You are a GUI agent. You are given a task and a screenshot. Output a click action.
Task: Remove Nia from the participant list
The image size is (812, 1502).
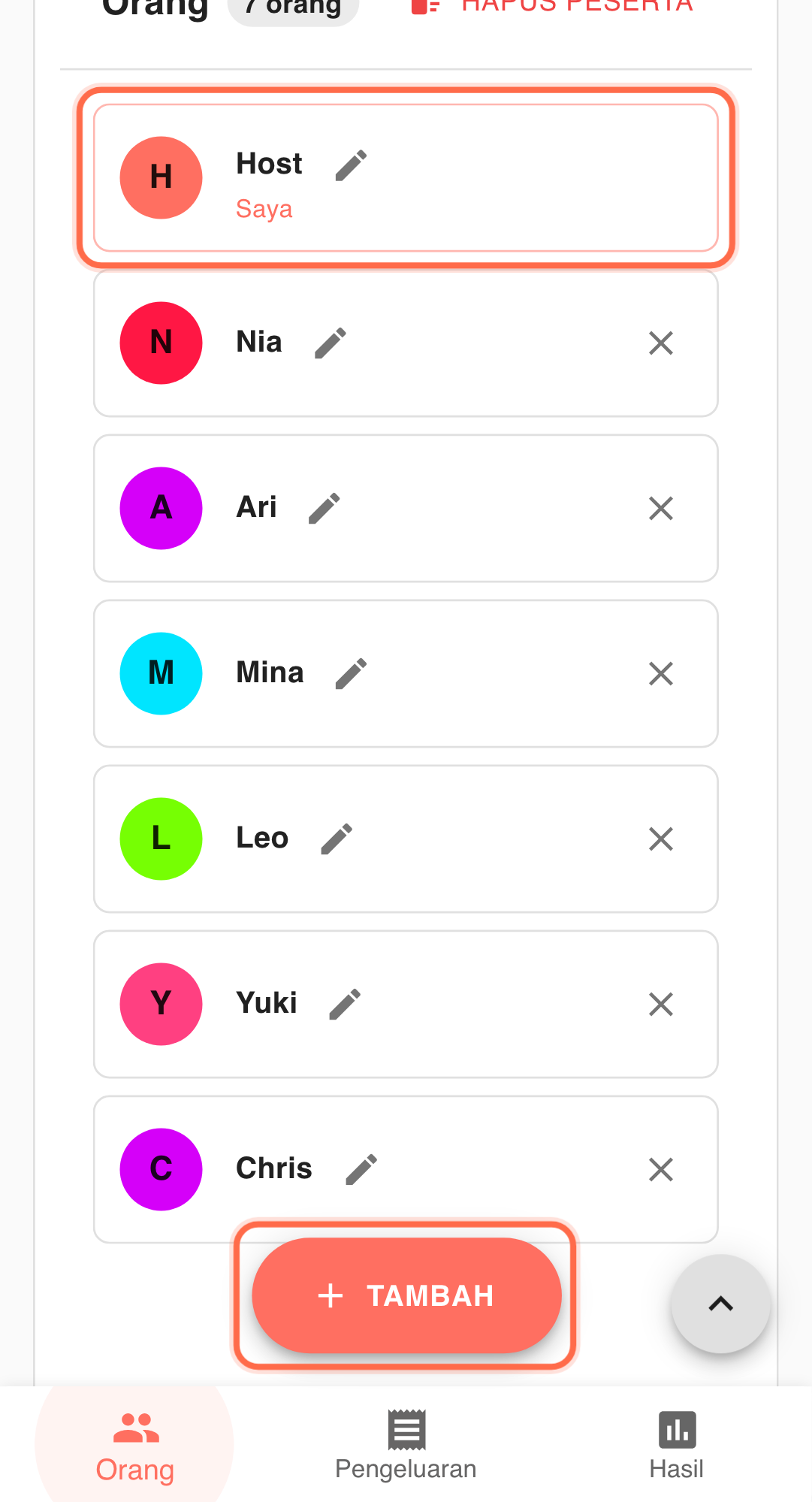coord(660,343)
